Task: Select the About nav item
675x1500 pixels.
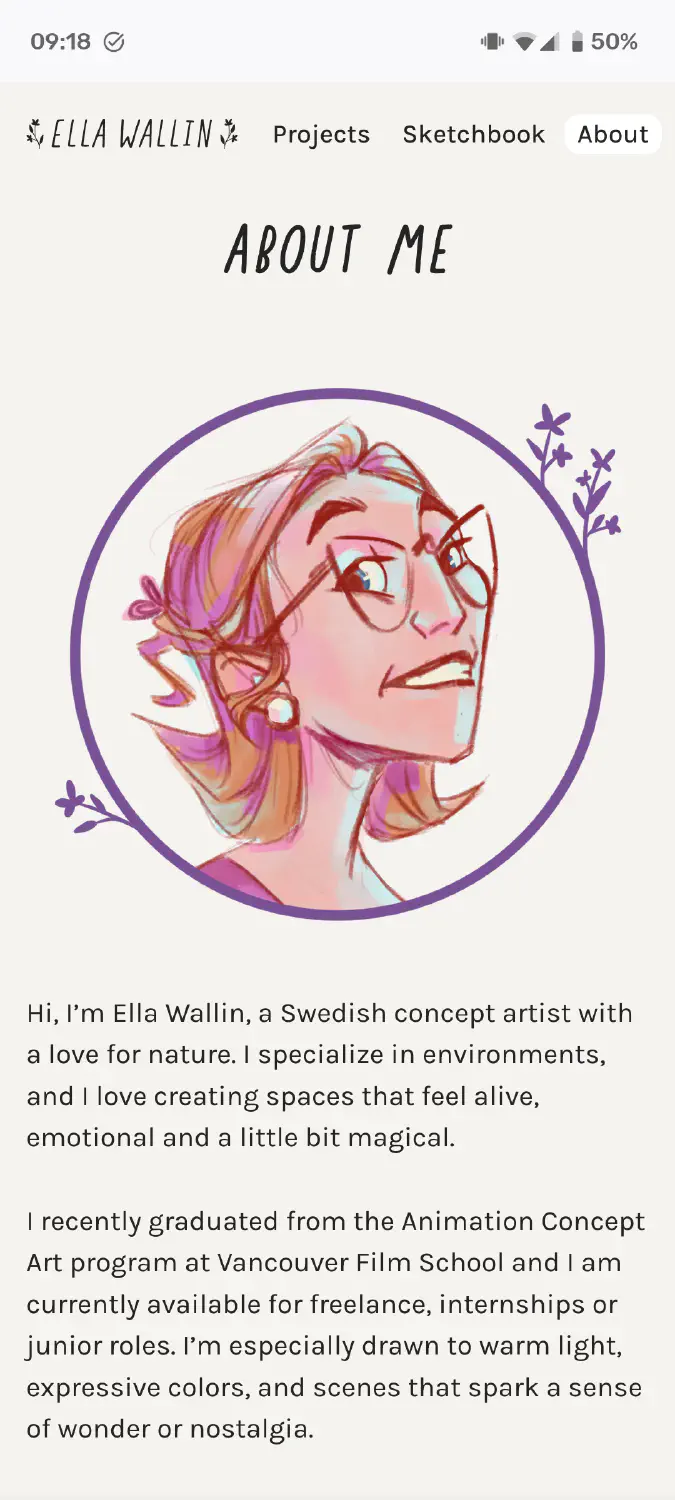Action: (613, 134)
